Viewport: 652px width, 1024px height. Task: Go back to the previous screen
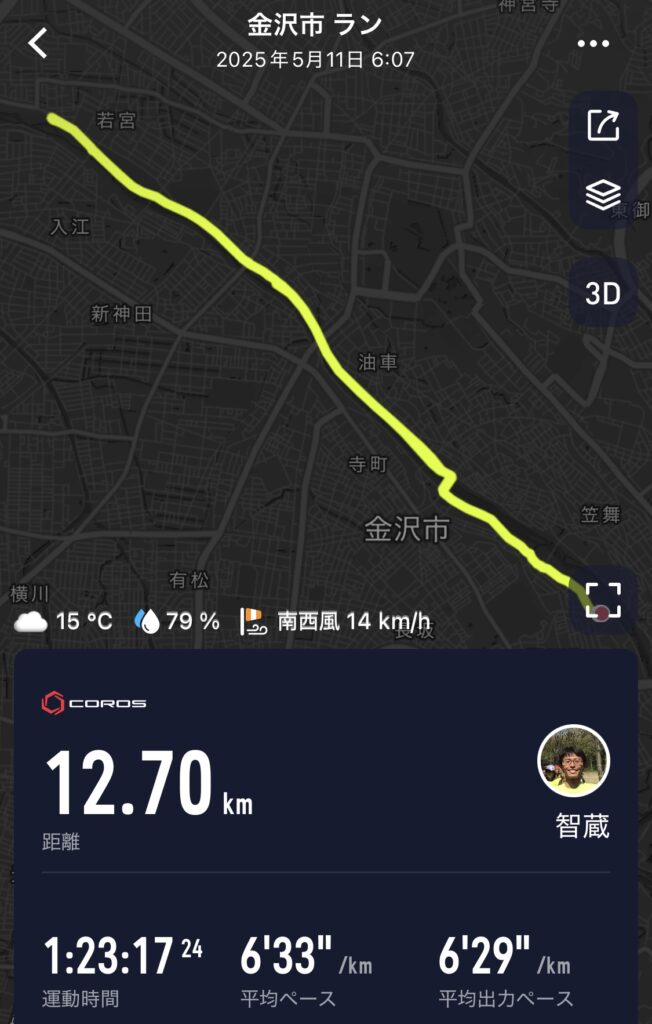tap(38, 43)
